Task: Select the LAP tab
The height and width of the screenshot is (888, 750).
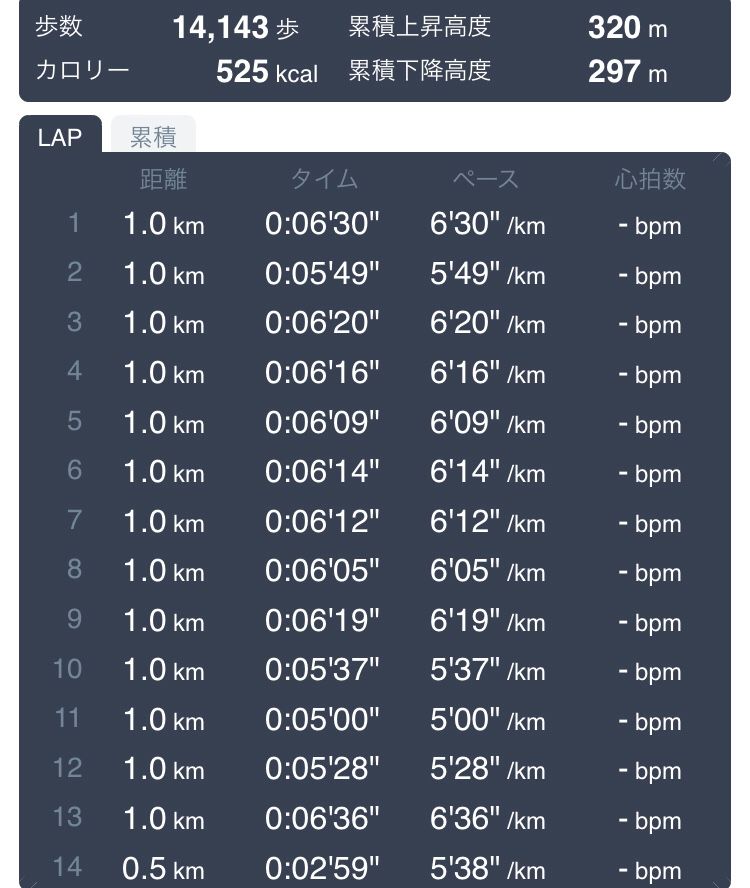Action: tap(60, 137)
